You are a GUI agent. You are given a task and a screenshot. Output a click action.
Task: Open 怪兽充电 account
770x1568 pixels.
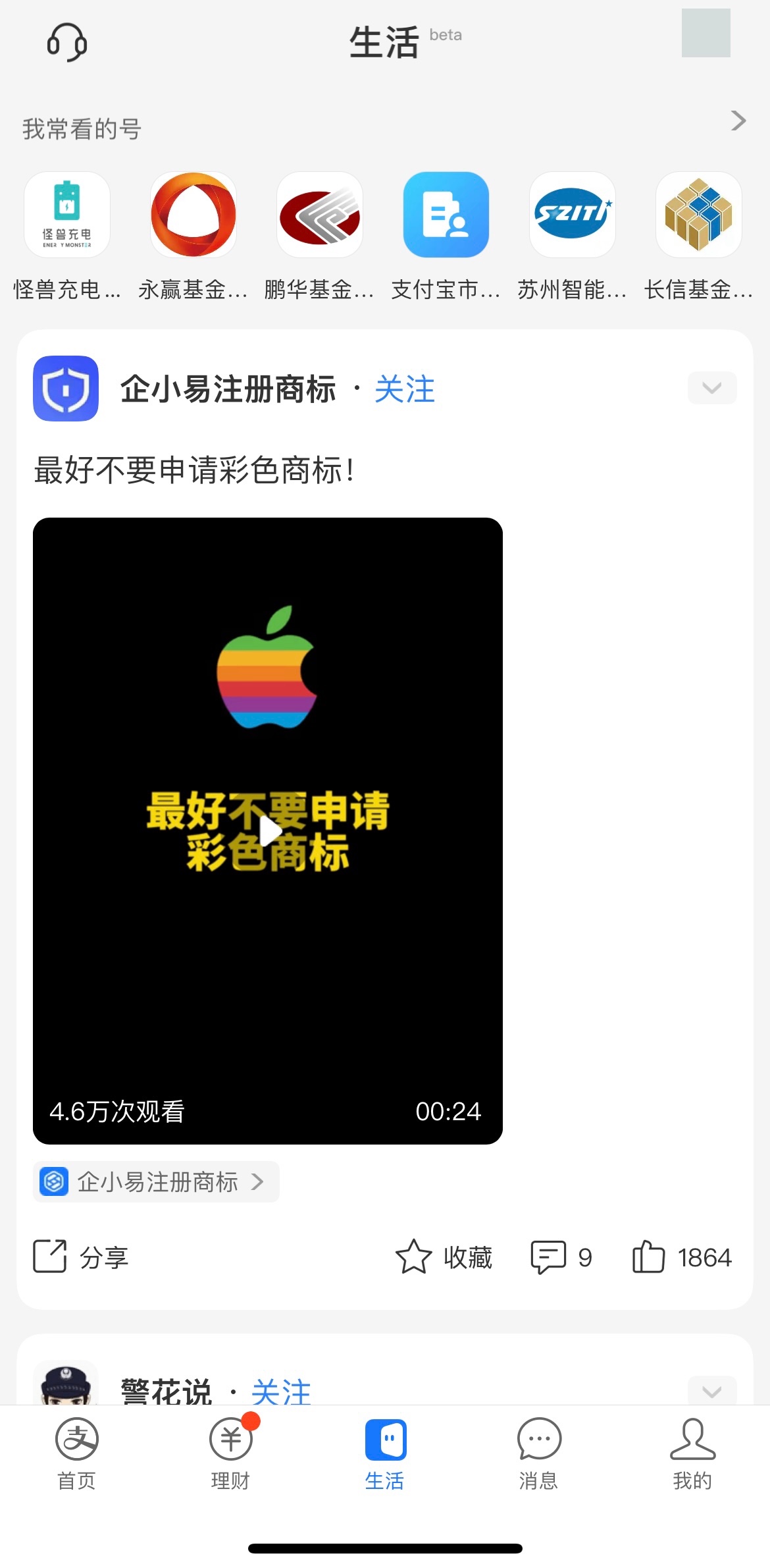pyautogui.click(x=66, y=215)
